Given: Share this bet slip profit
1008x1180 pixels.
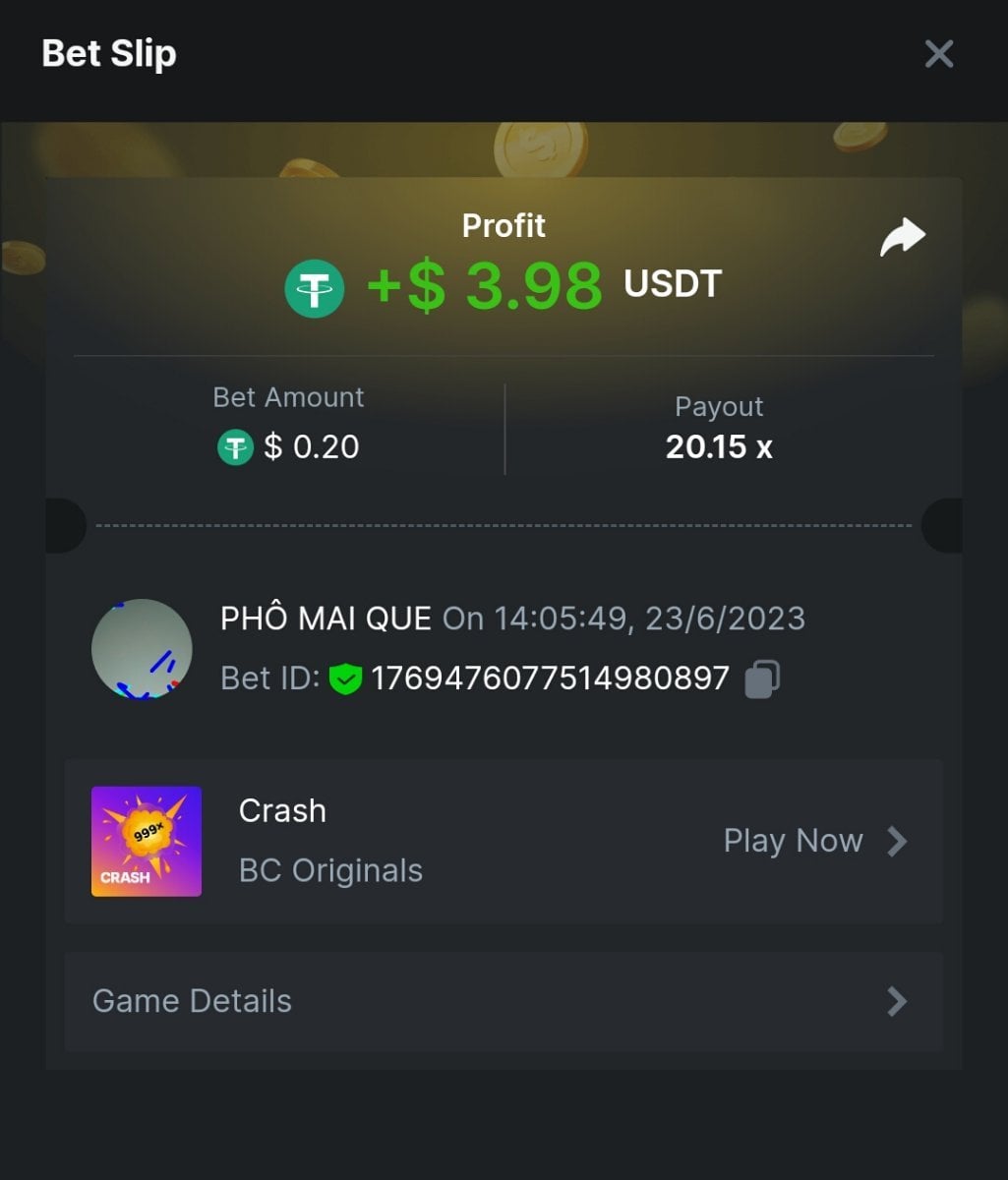Looking at the screenshot, I should tap(902, 237).
